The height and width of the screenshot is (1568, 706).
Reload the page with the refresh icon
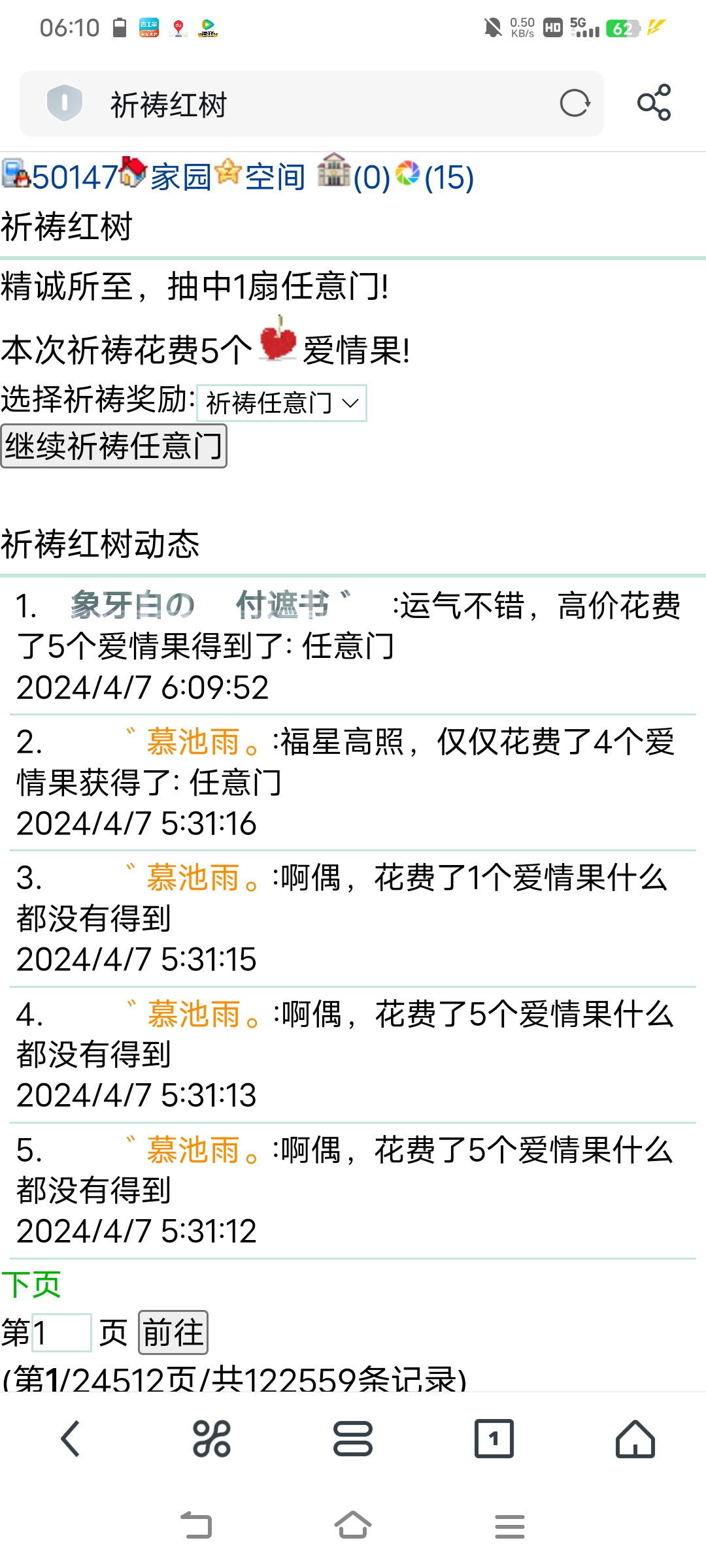pos(575,103)
